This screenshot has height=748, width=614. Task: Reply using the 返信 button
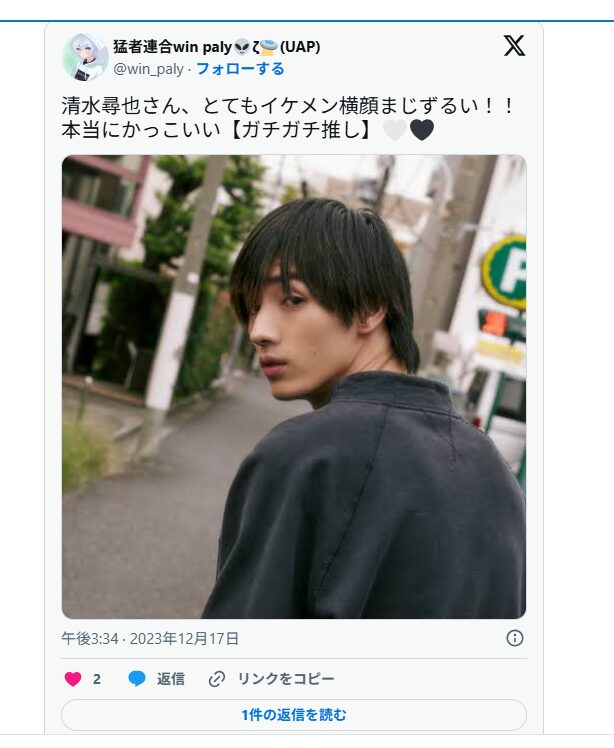tap(157, 679)
